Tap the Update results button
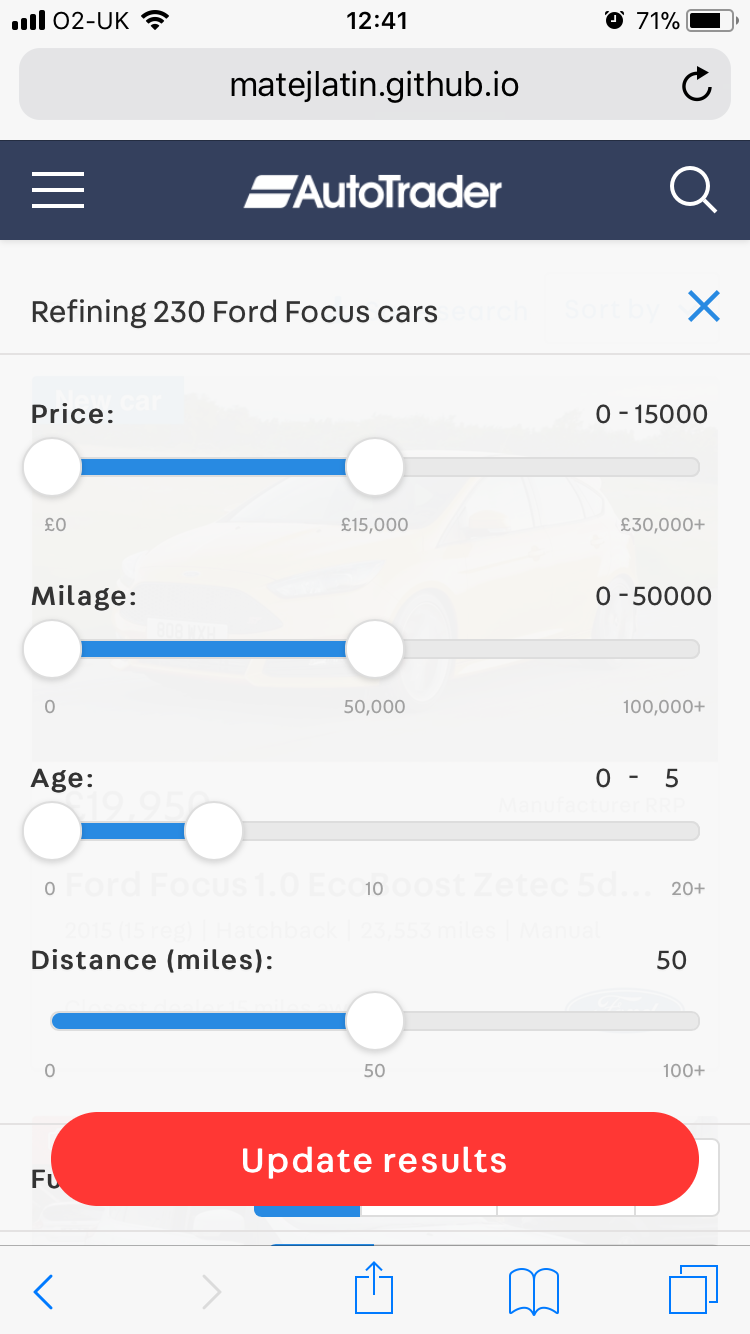 coord(374,1159)
